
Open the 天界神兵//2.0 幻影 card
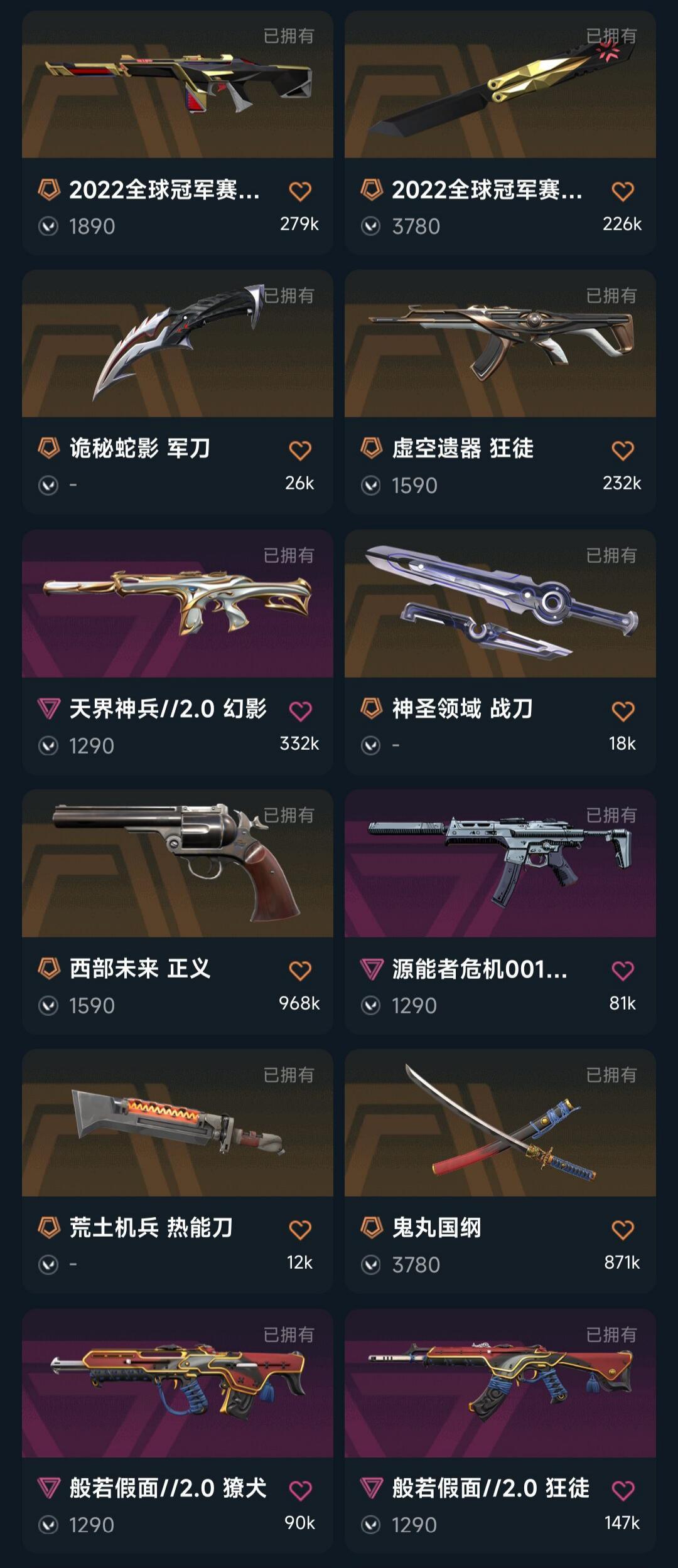pyautogui.click(x=177, y=604)
